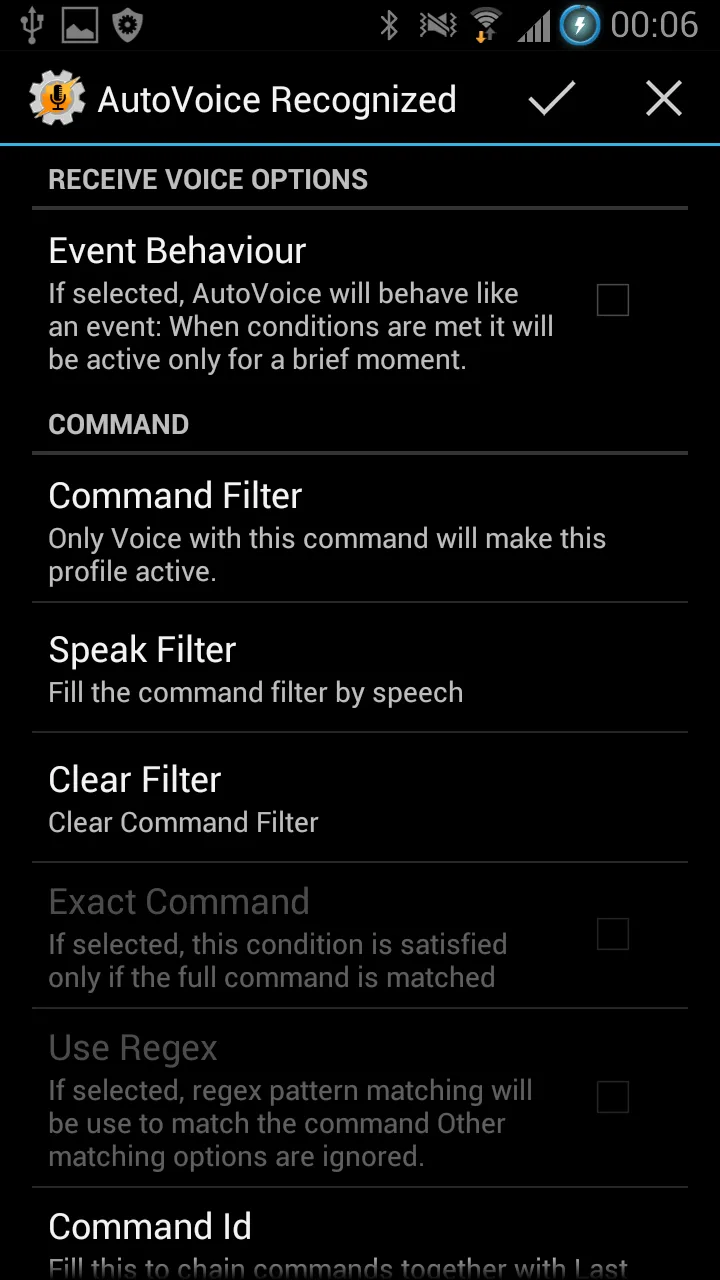
Task: Tap Clear Filter to clear command filter
Action: point(300,798)
